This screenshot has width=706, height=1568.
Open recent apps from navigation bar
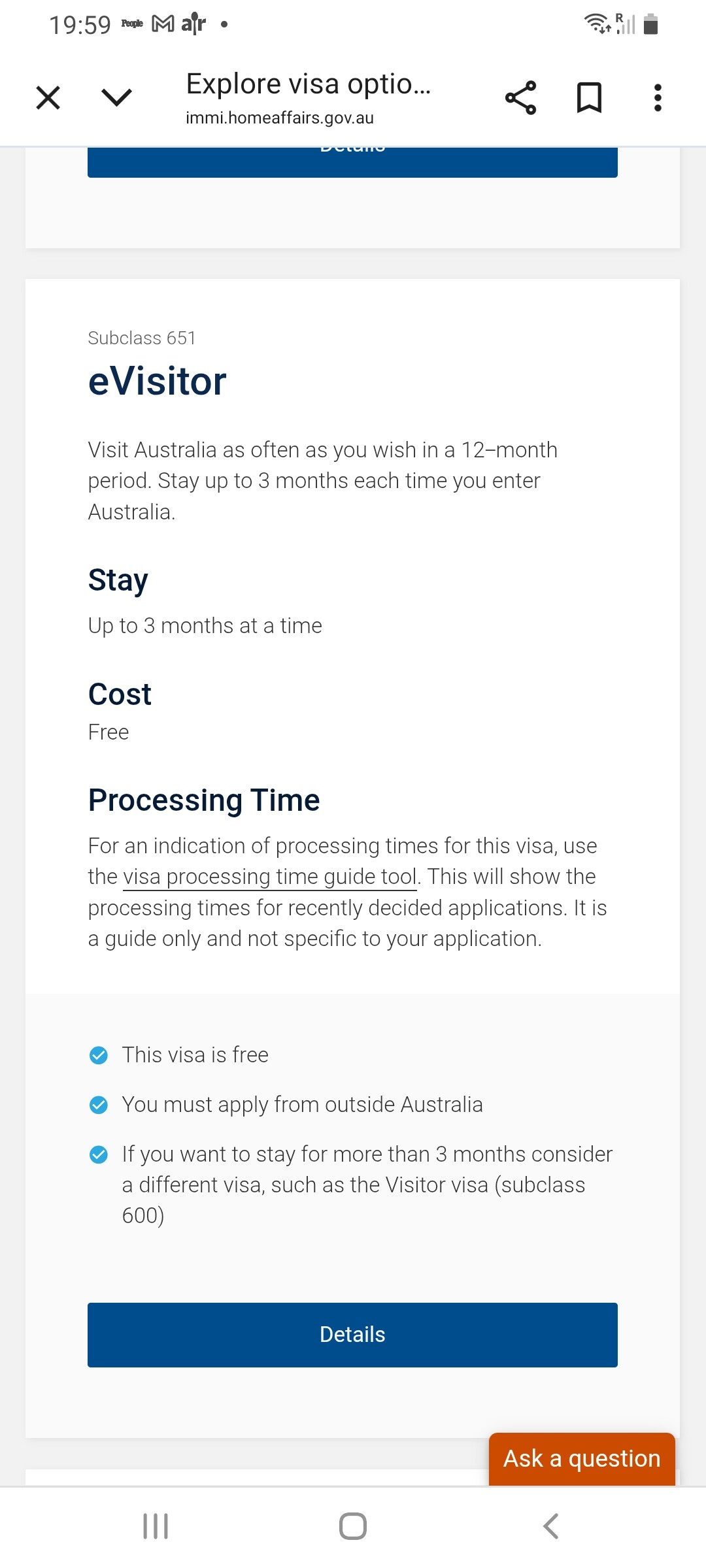(156, 1527)
